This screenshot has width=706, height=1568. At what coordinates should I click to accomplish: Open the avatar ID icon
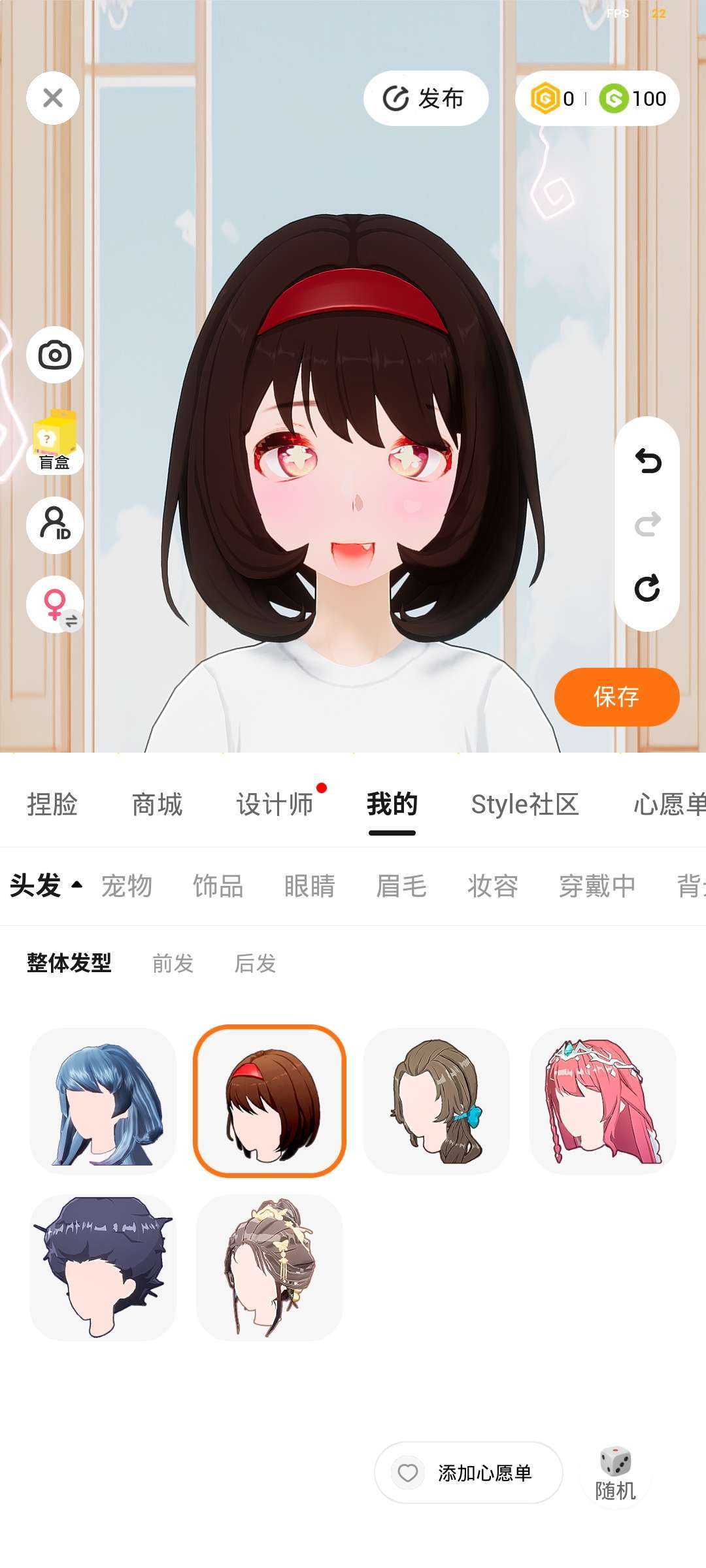click(55, 525)
